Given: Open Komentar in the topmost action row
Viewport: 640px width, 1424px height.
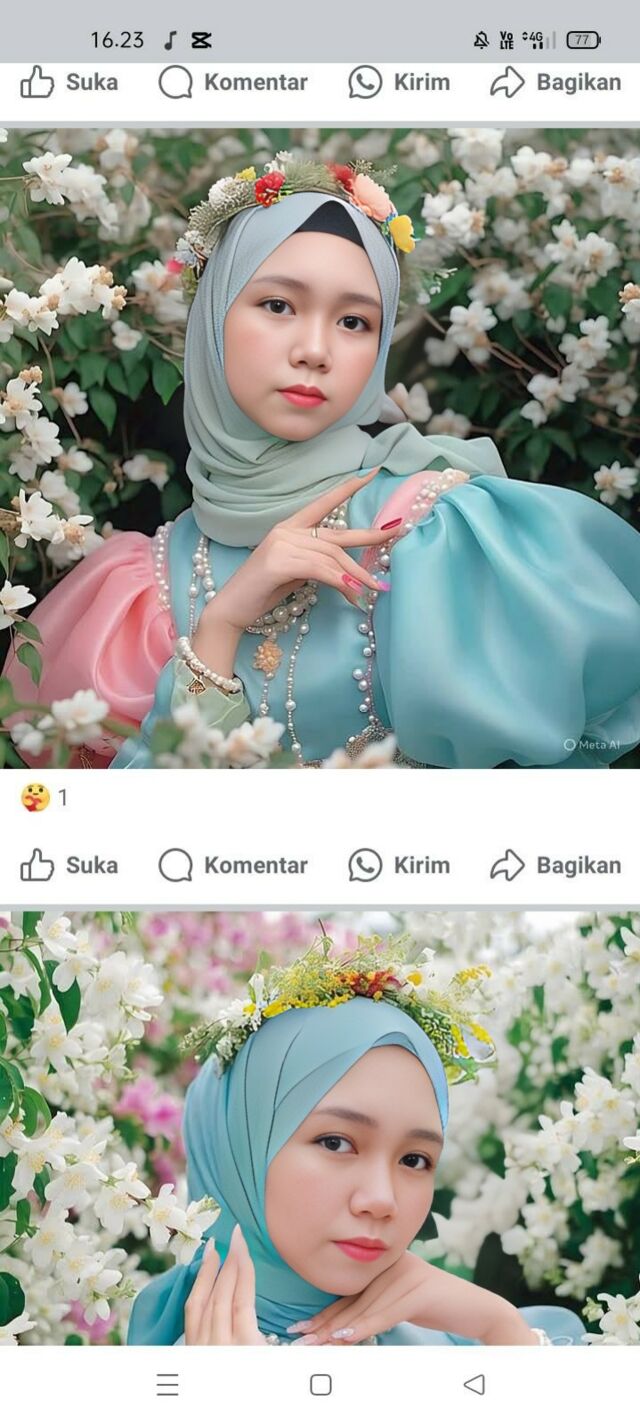Looking at the screenshot, I should [233, 82].
